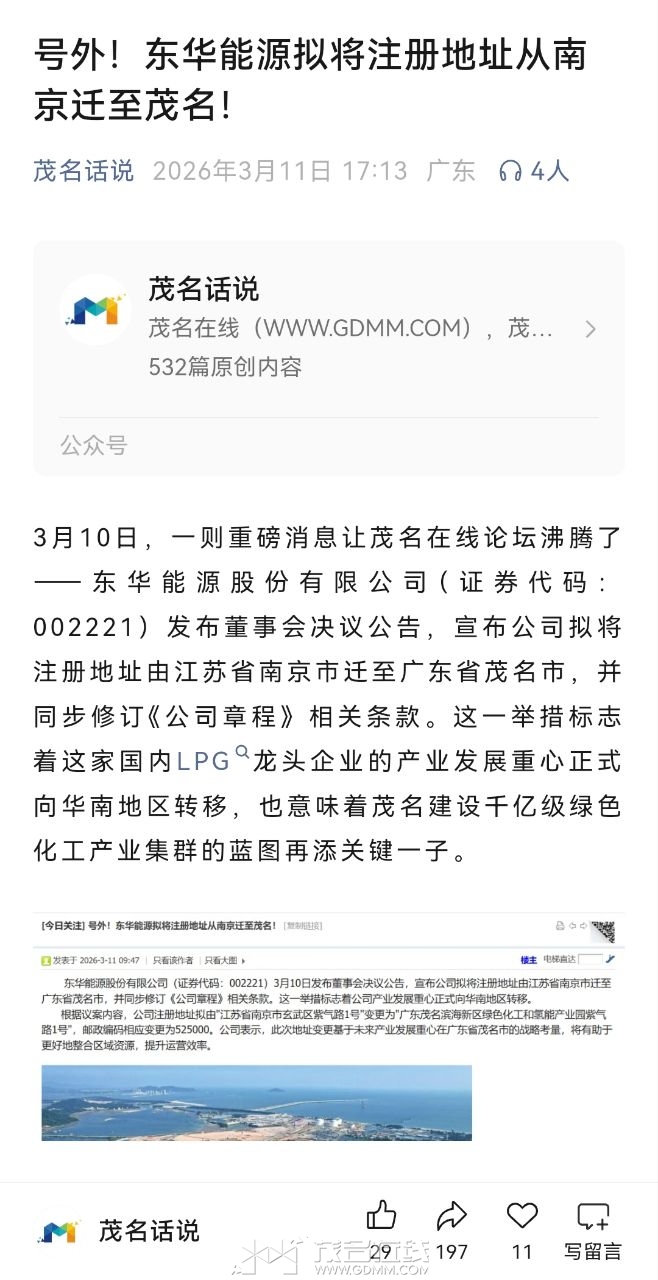Image resolution: width=658 pixels, height=1280 pixels.
Task: Write a comment via 写留言
Action: 593,1230
